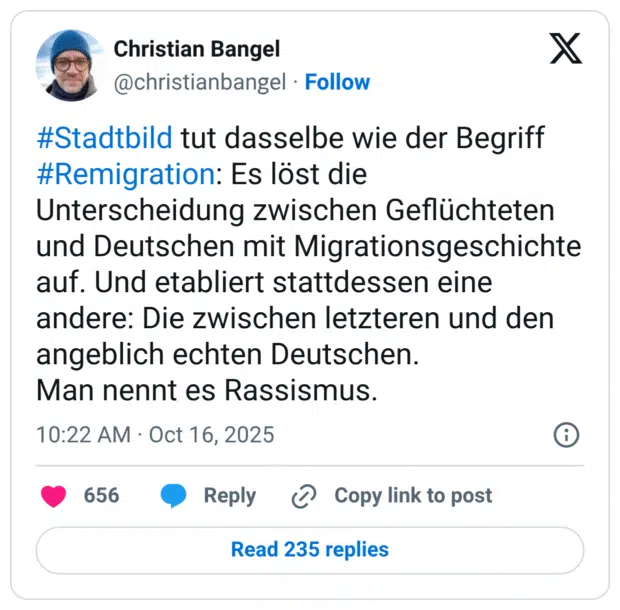The height and width of the screenshot is (610, 620).
Task: Follow Christian Bangel
Action: pos(337,82)
